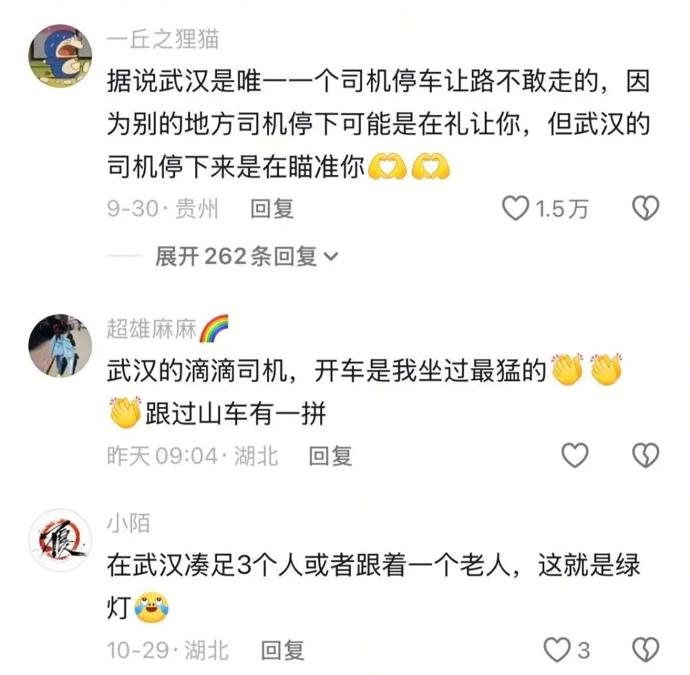The image size is (690, 675).
Task: Open 小陌's profile avatar
Action: tap(60, 541)
